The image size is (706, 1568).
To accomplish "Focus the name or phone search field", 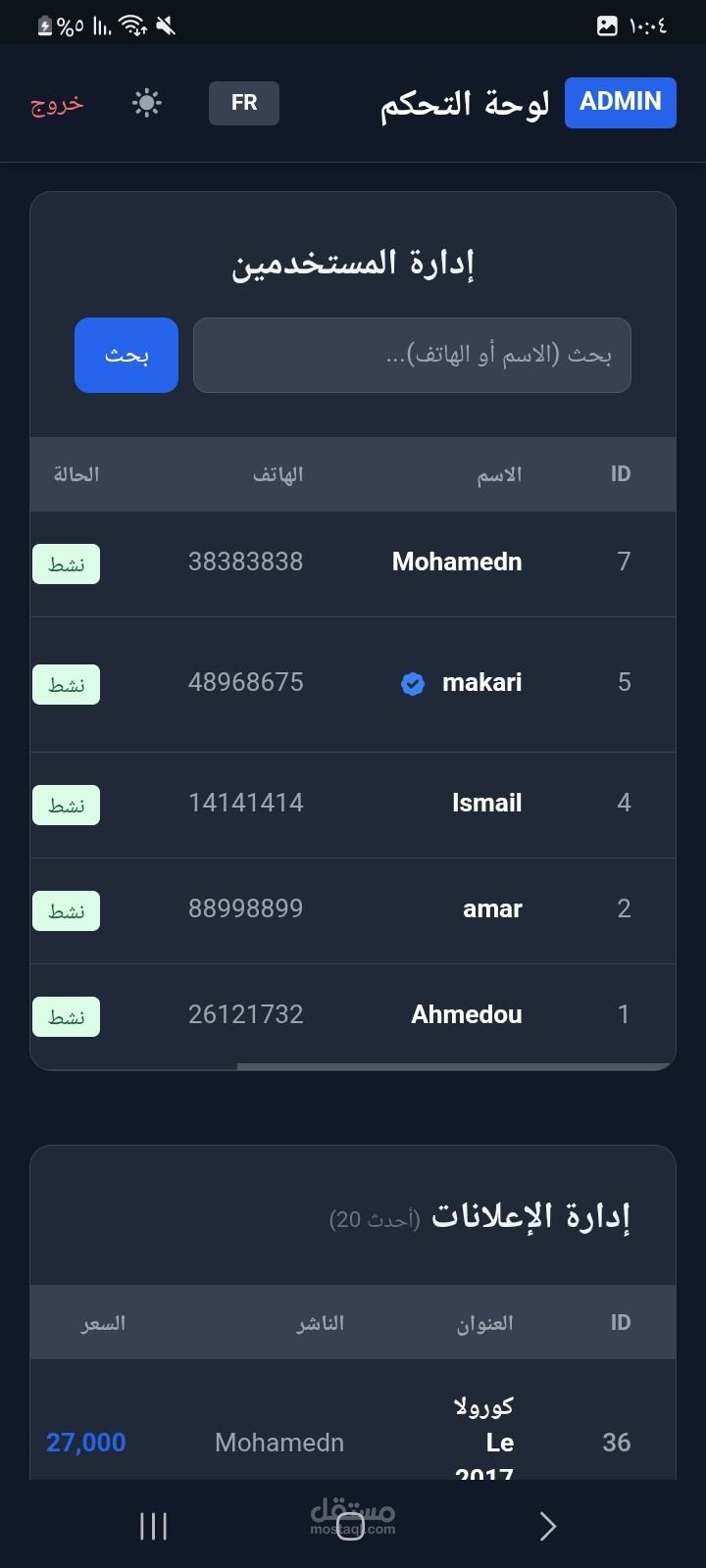I will point(412,355).
